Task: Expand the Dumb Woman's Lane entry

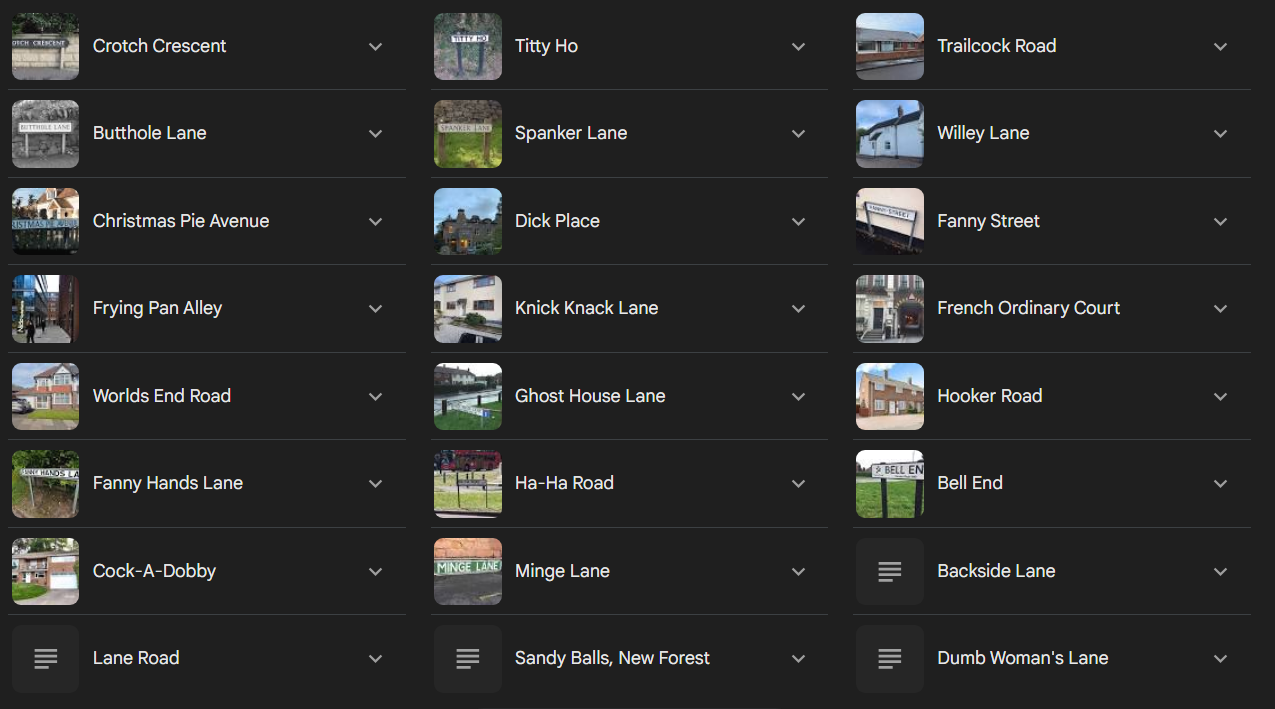Action: pyautogui.click(x=1220, y=658)
